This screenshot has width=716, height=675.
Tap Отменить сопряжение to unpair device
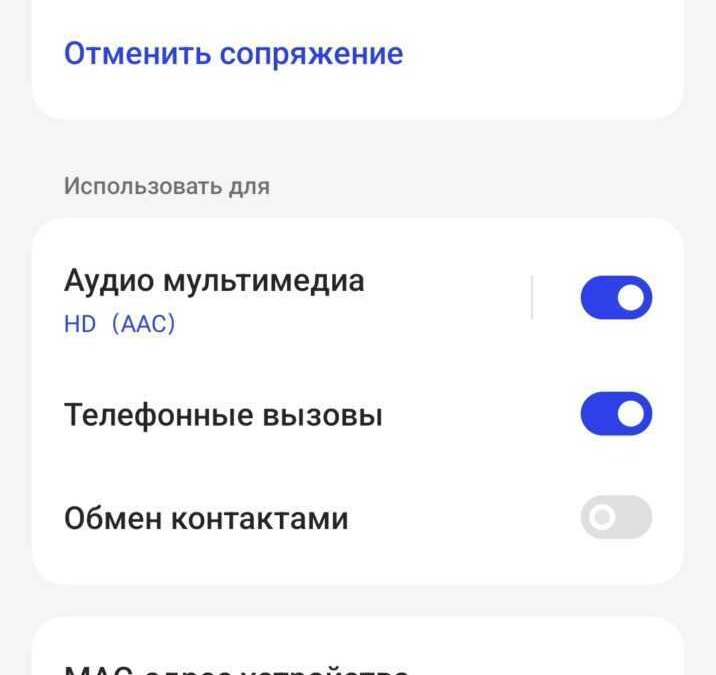(x=233, y=53)
